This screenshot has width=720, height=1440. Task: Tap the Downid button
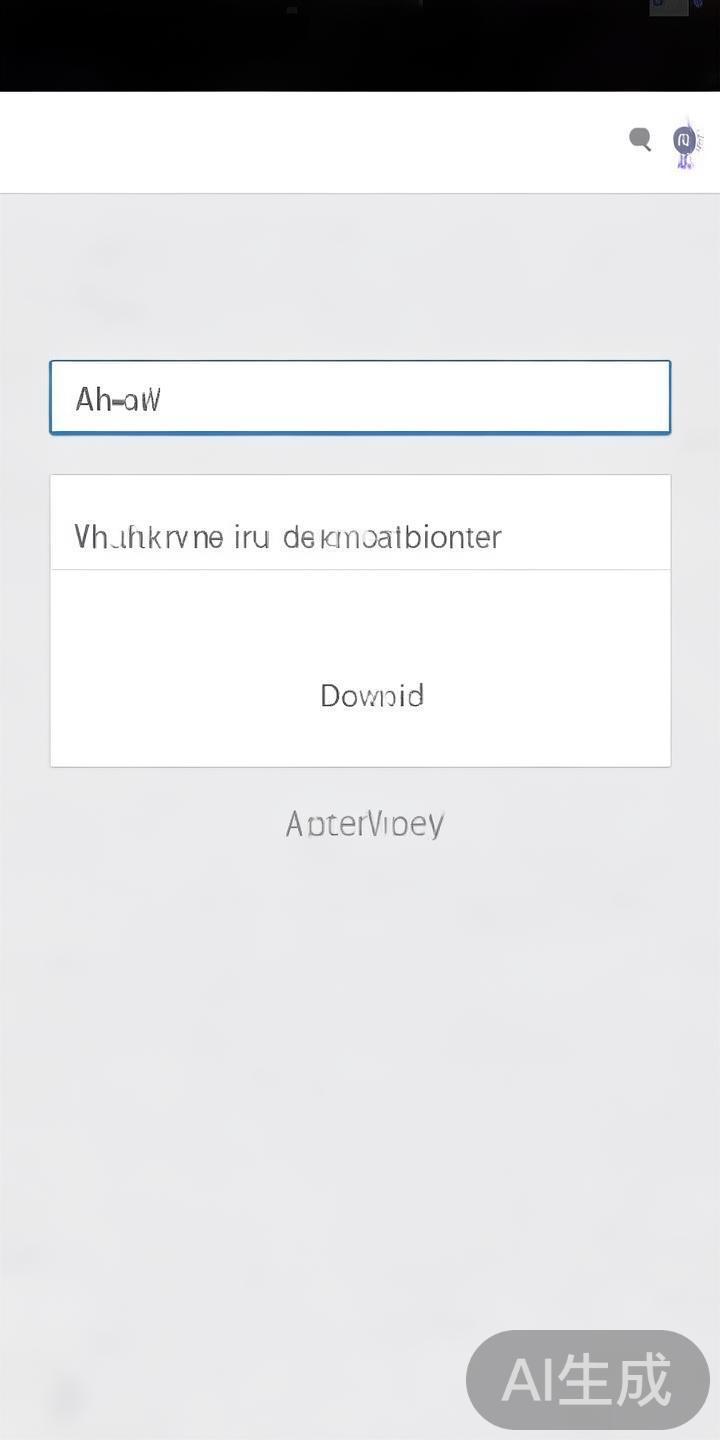pyautogui.click(x=372, y=695)
